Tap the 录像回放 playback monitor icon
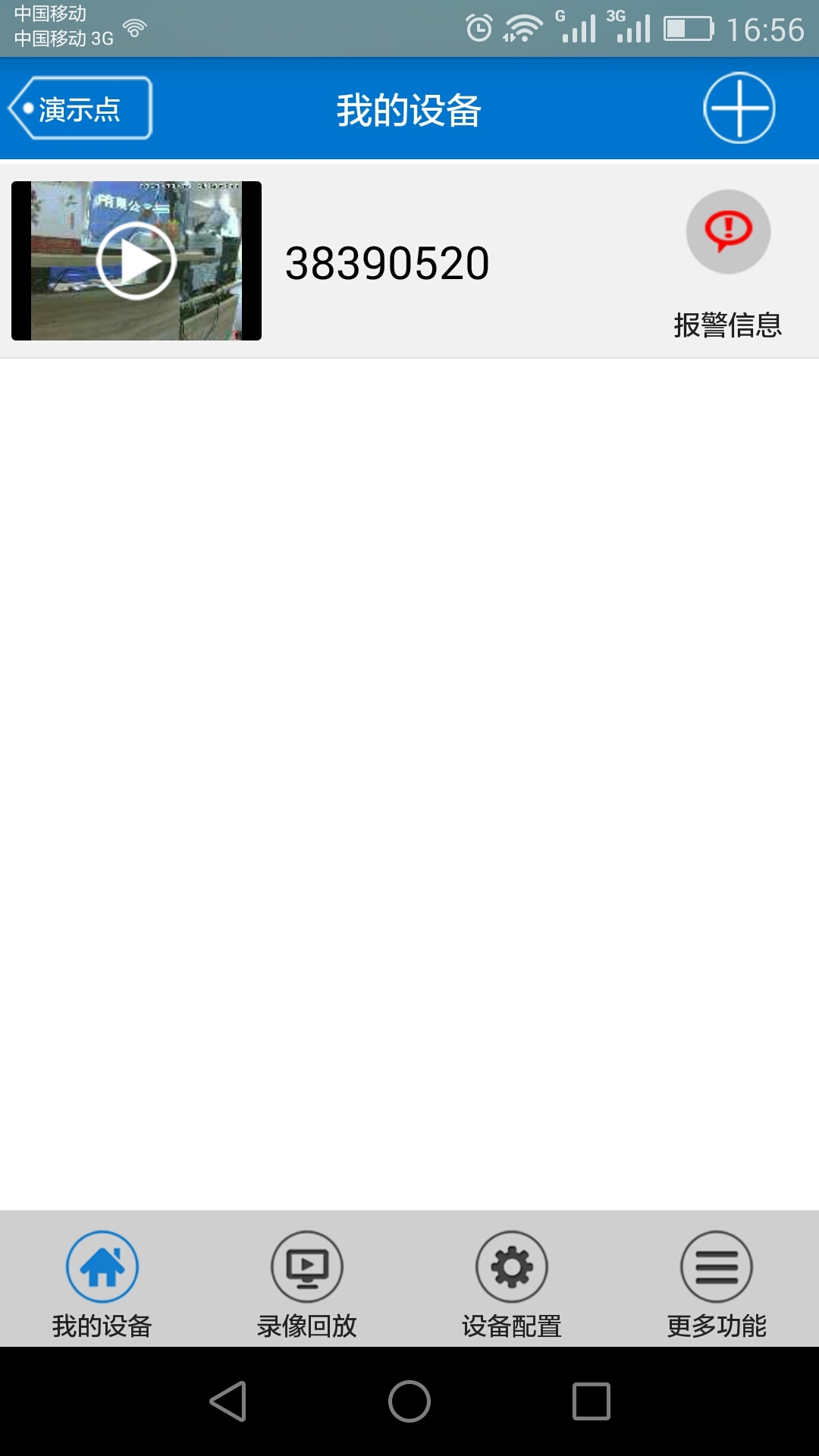Image resolution: width=819 pixels, height=1456 pixels. point(306,1265)
